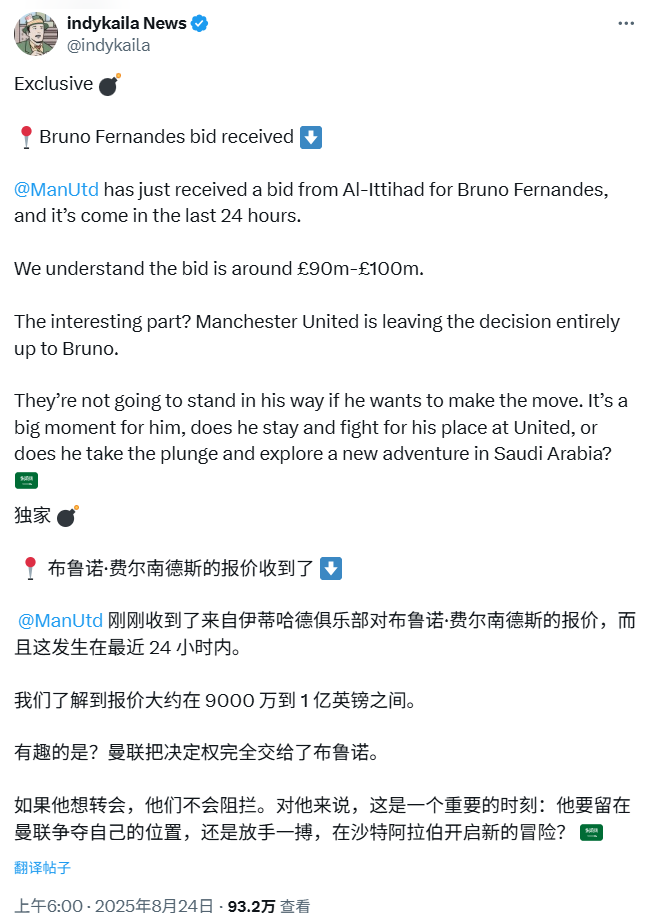View the 93.2万 查看 post analytics
Screen dimensions: 648x913
269,906
